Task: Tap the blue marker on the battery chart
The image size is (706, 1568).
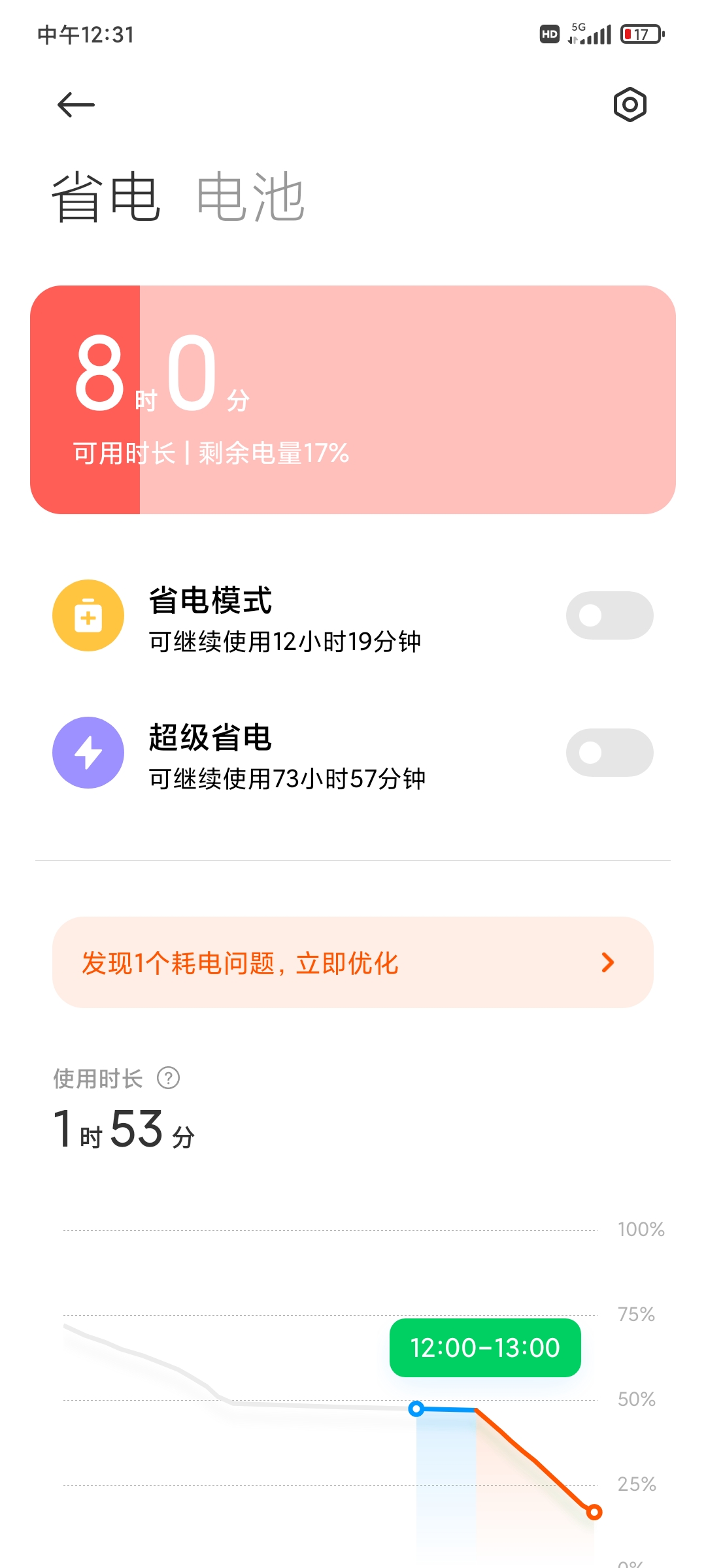Action: click(x=416, y=1409)
